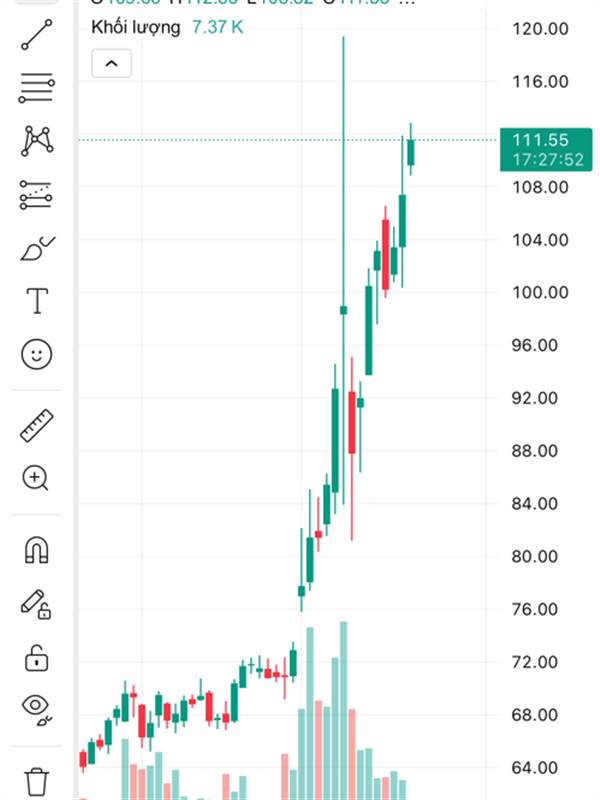600x800 pixels.
Task: Tap the zoom in magnifier
Action: (36, 479)
